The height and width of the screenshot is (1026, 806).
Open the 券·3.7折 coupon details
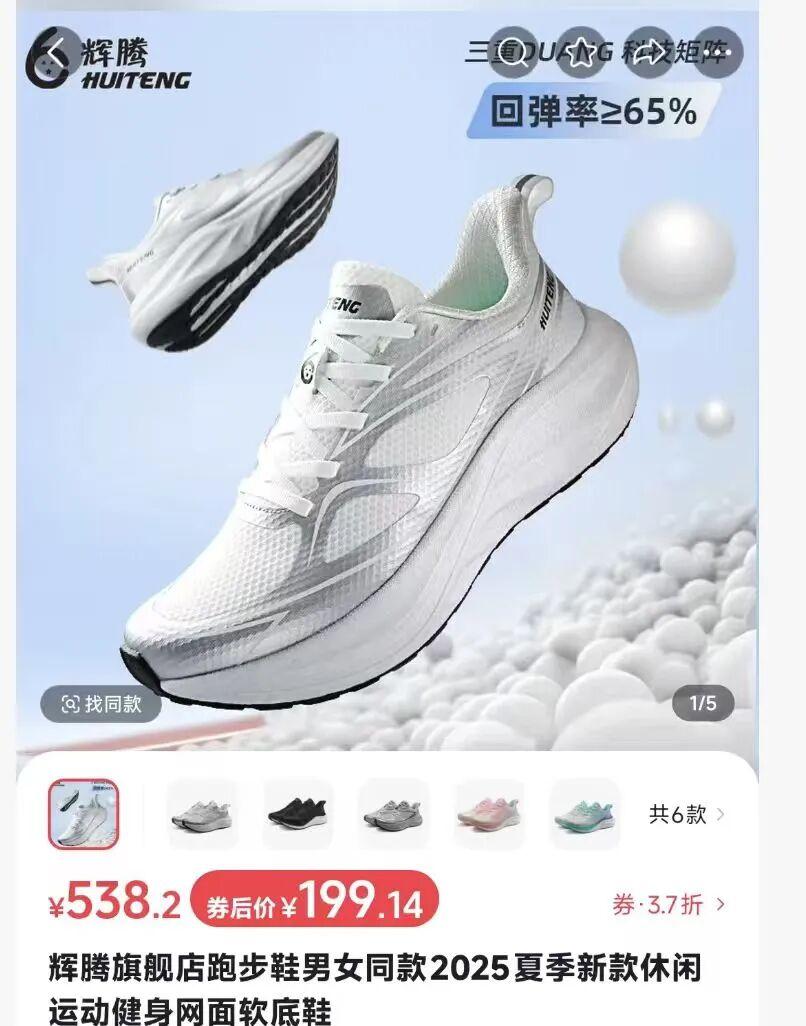668,905
